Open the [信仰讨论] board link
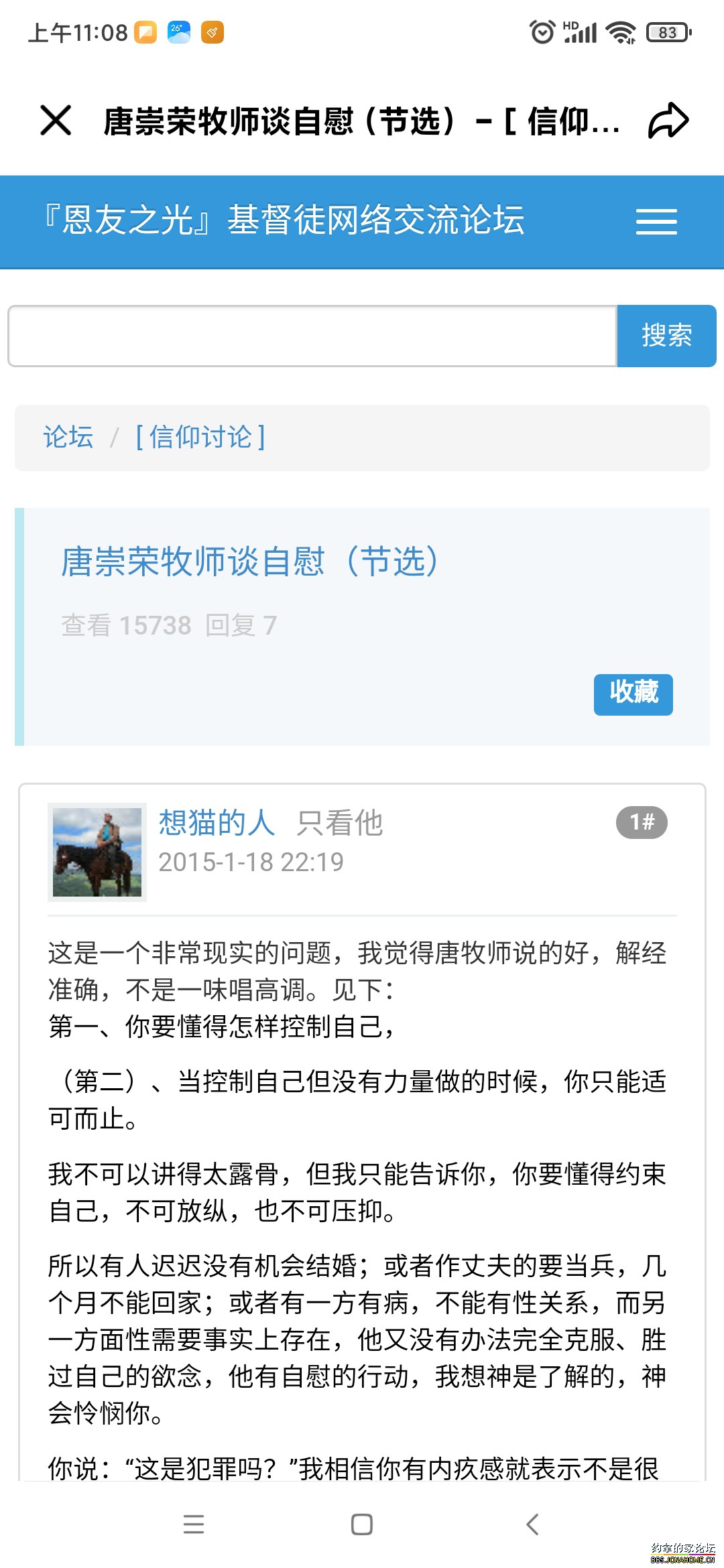The width and height of the screenshot is (724, 1568). (x=200, y=437)
